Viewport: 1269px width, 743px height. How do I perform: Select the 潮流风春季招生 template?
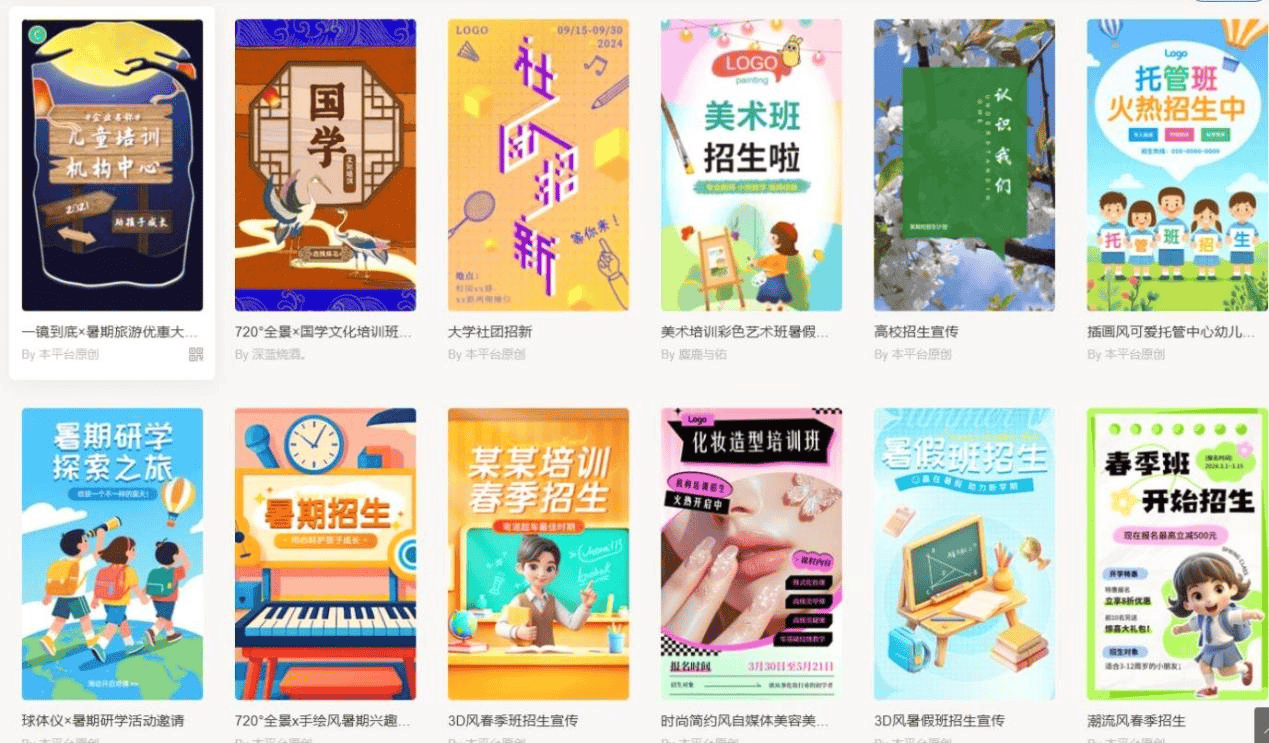pyautogui.click(x=1177, y=553)
